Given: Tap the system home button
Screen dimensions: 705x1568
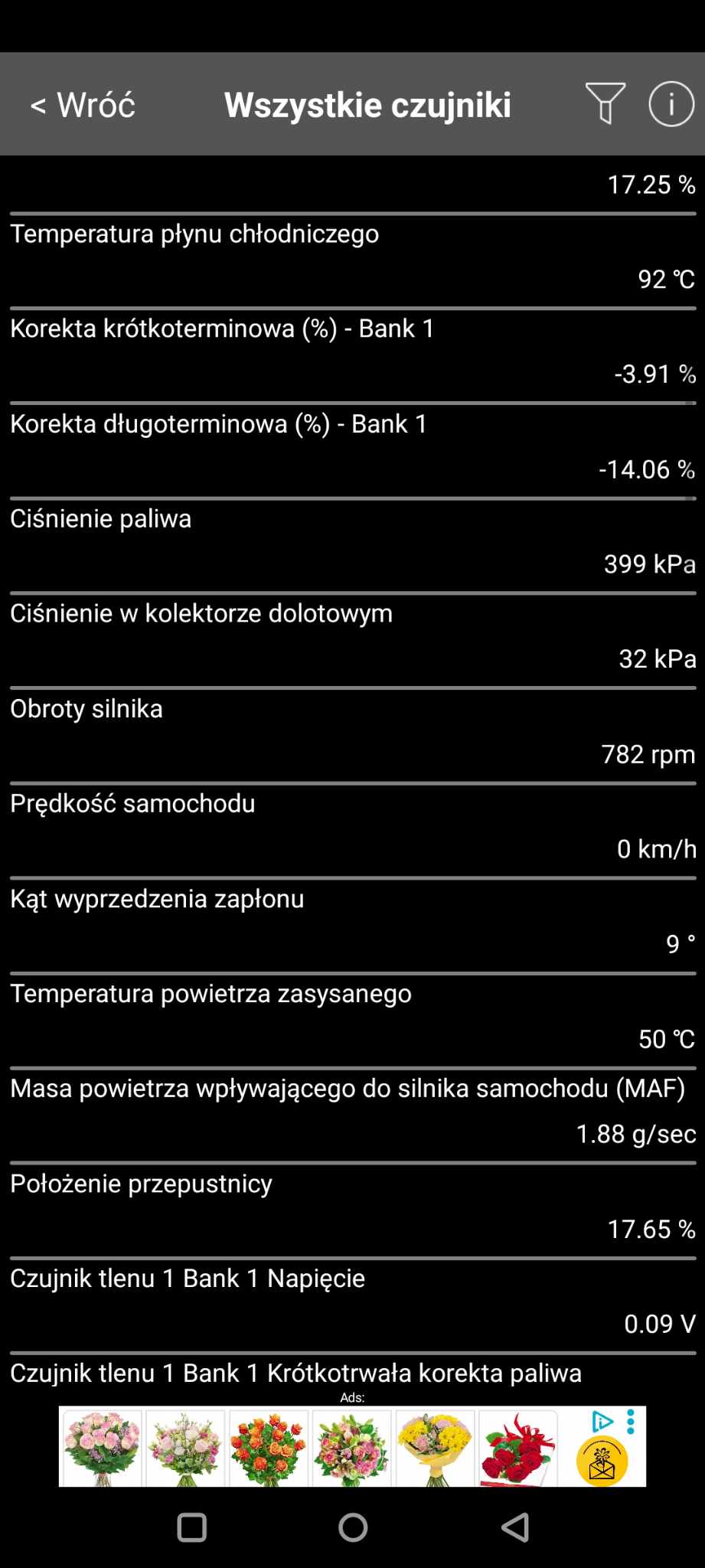Looking at the screenshot, I should click(353, 1527).
